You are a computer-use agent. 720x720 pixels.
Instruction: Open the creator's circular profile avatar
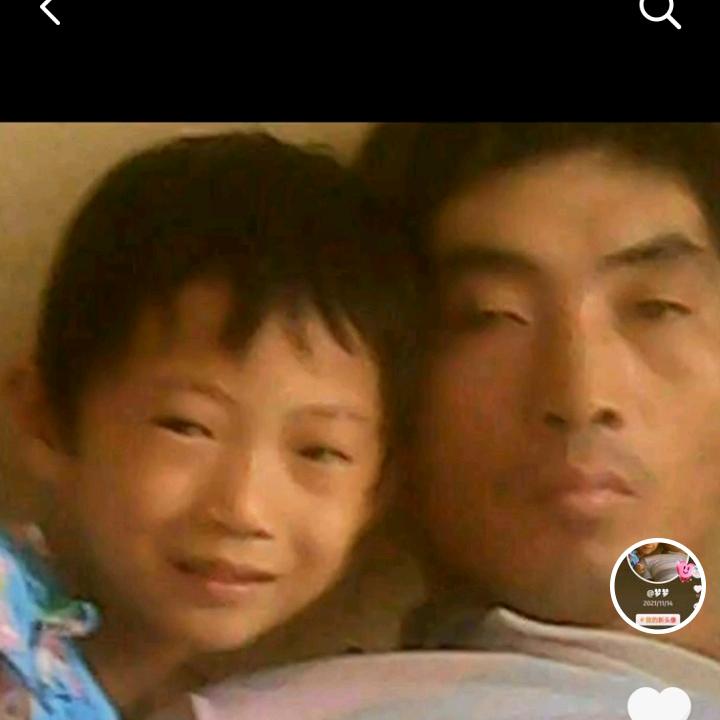pyautogui.click(x=658, y=586)
